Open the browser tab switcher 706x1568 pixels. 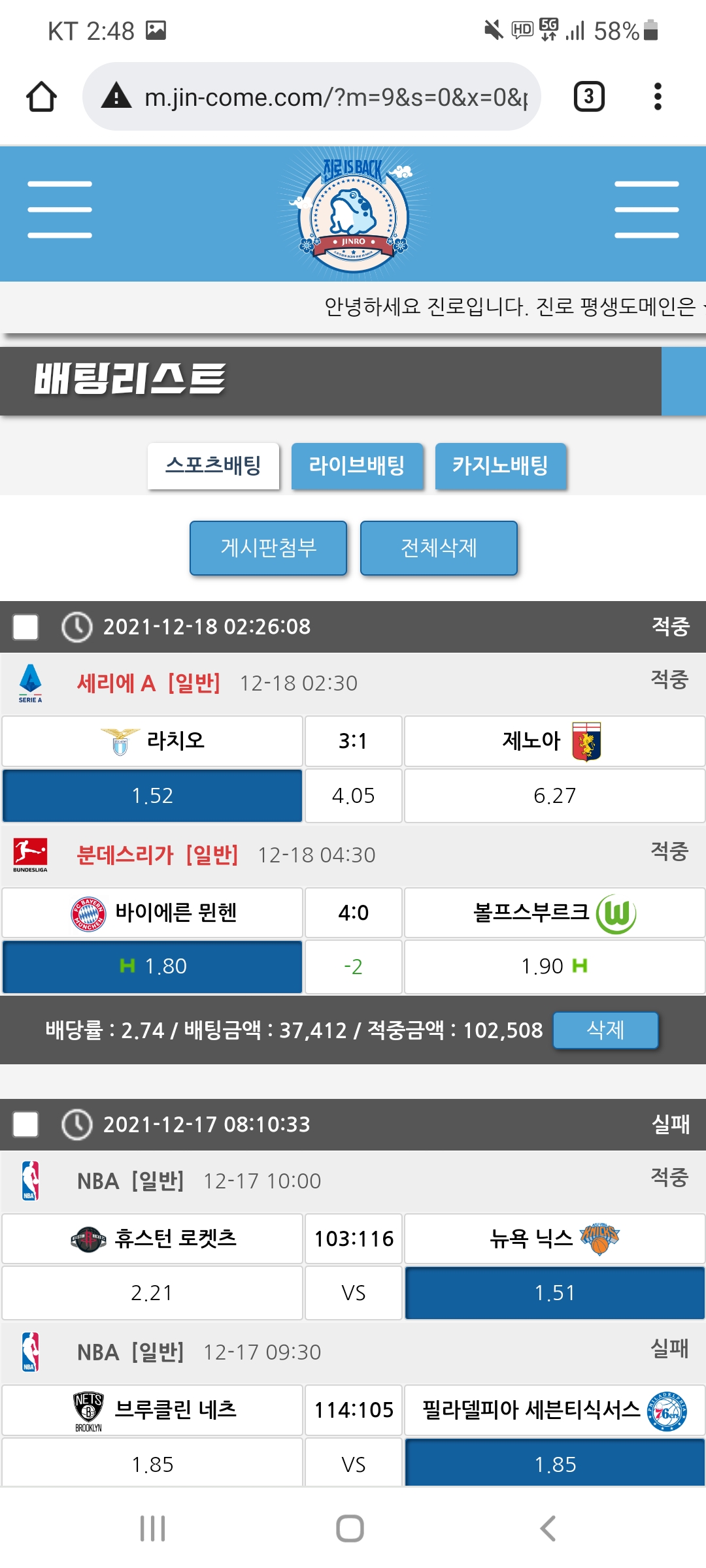click(588, 97)
